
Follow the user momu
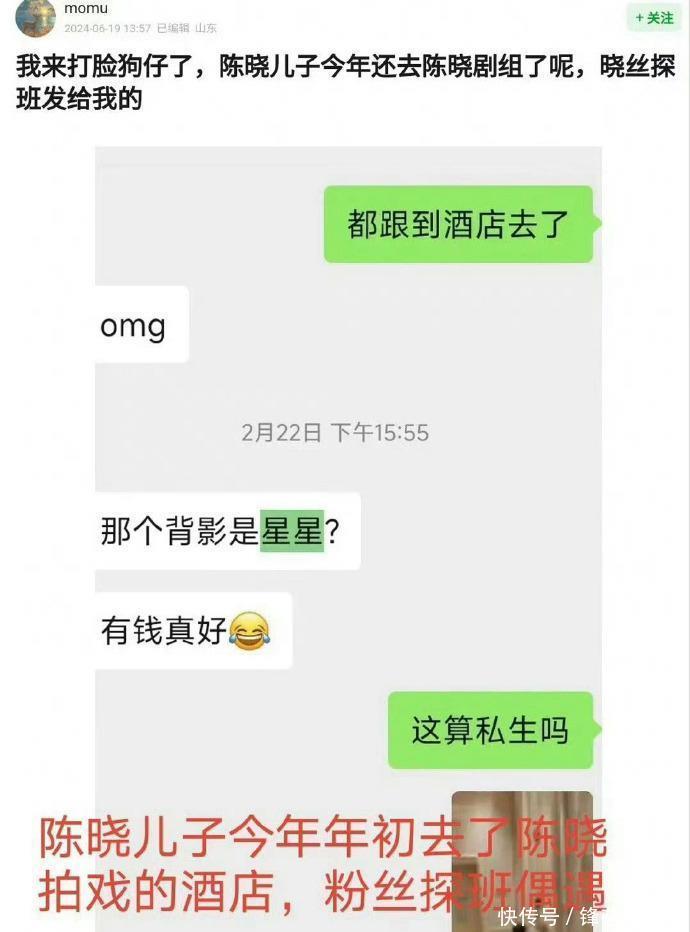[654, 18]
